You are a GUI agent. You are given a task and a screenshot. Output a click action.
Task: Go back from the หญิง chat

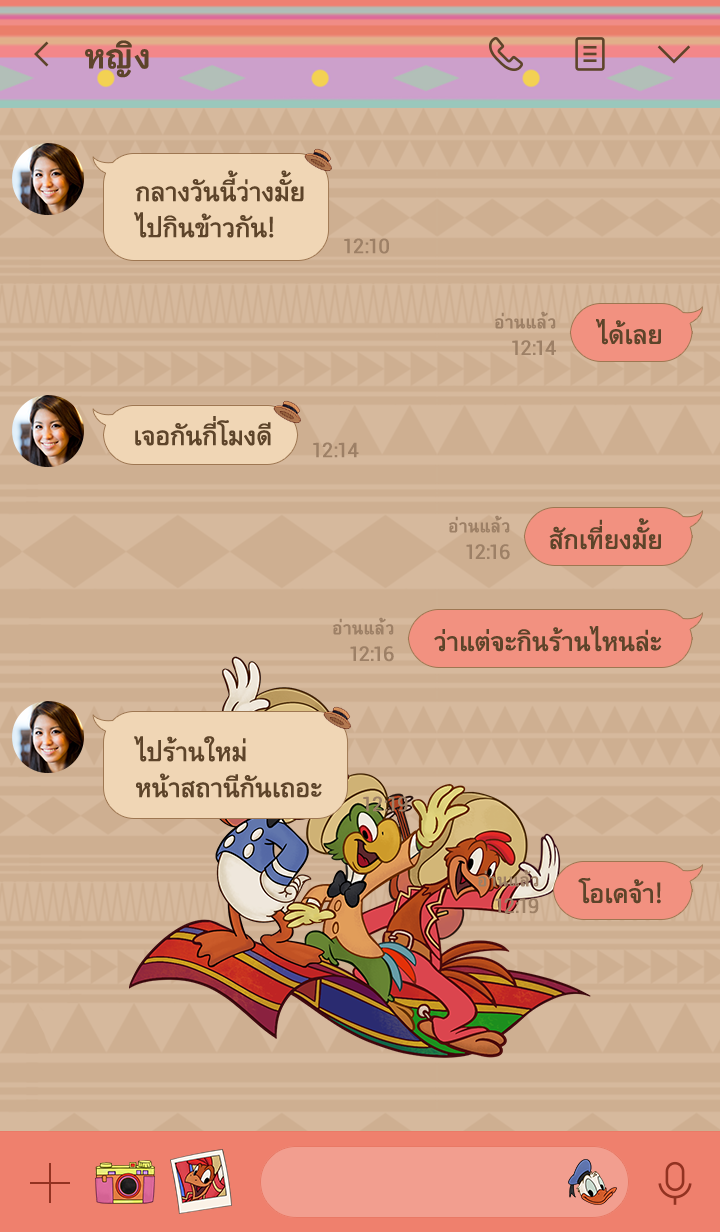coord(41,54)
